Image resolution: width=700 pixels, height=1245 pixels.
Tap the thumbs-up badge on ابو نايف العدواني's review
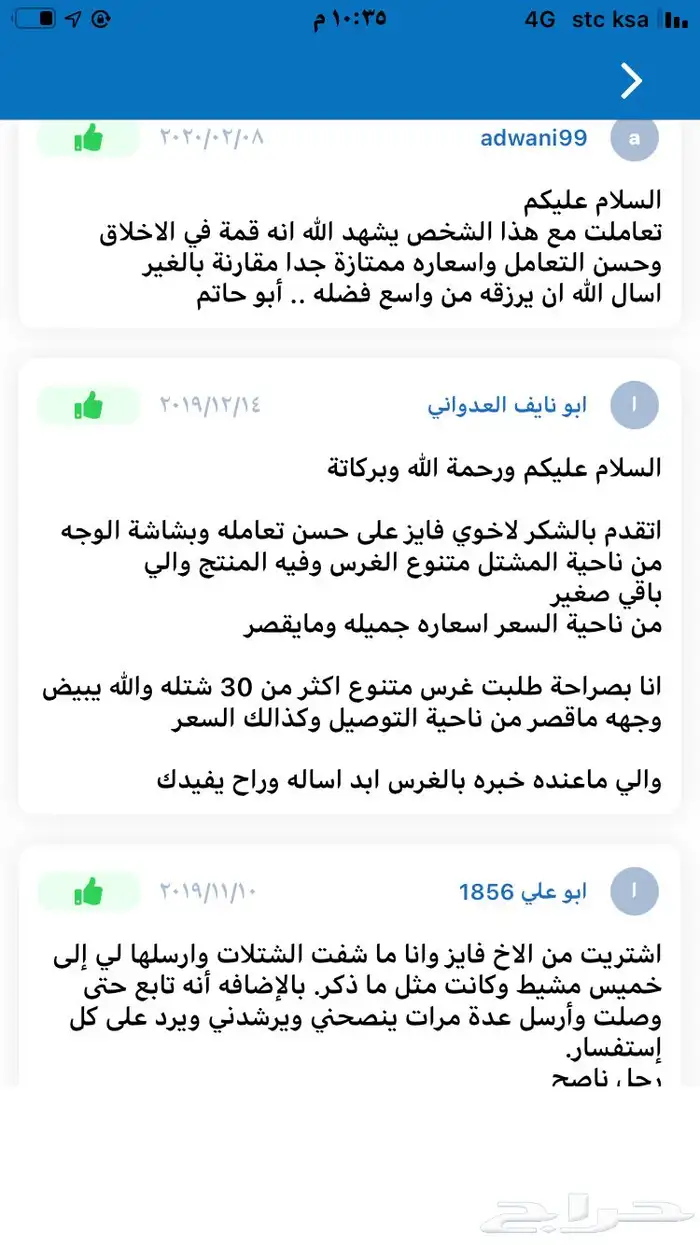[88, 405]
